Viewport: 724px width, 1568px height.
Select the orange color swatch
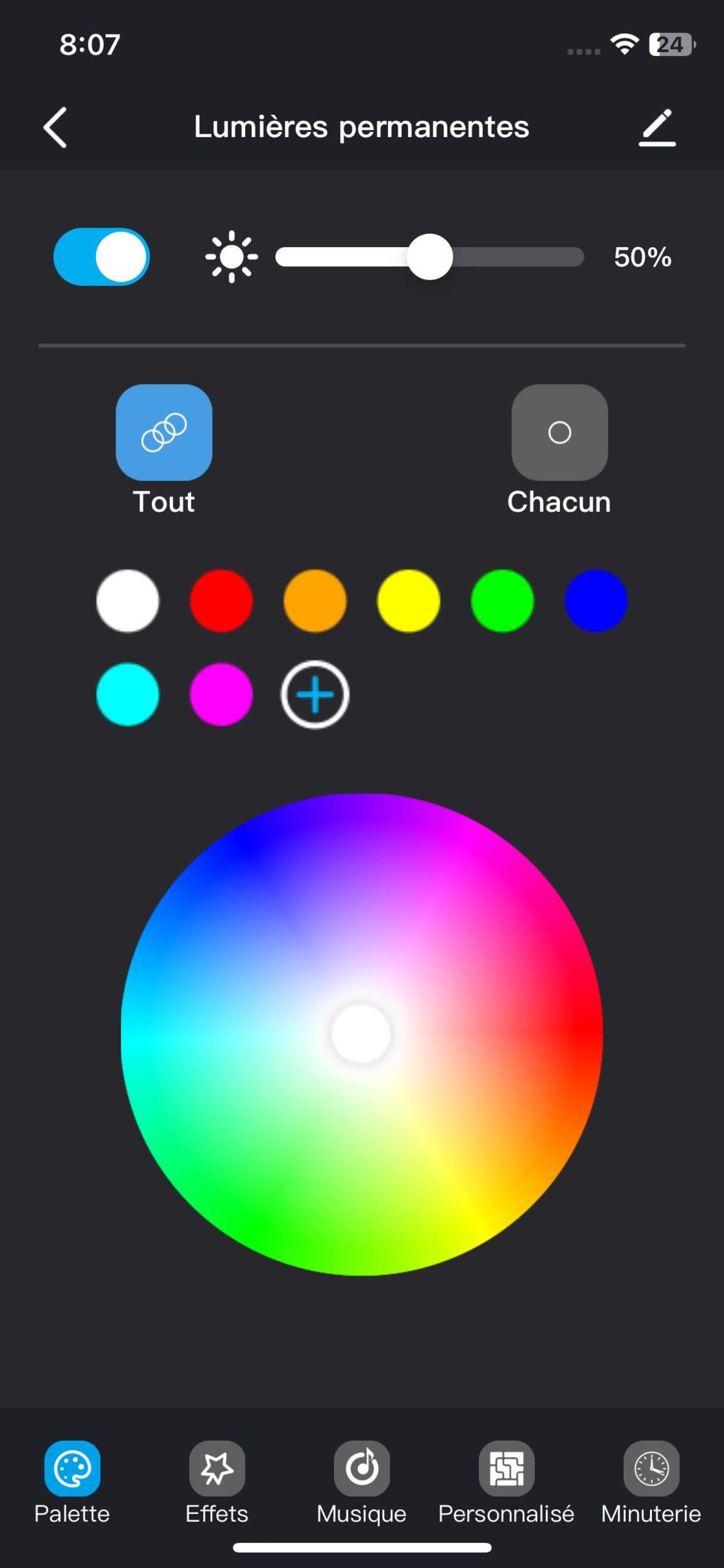click(315, 601)
